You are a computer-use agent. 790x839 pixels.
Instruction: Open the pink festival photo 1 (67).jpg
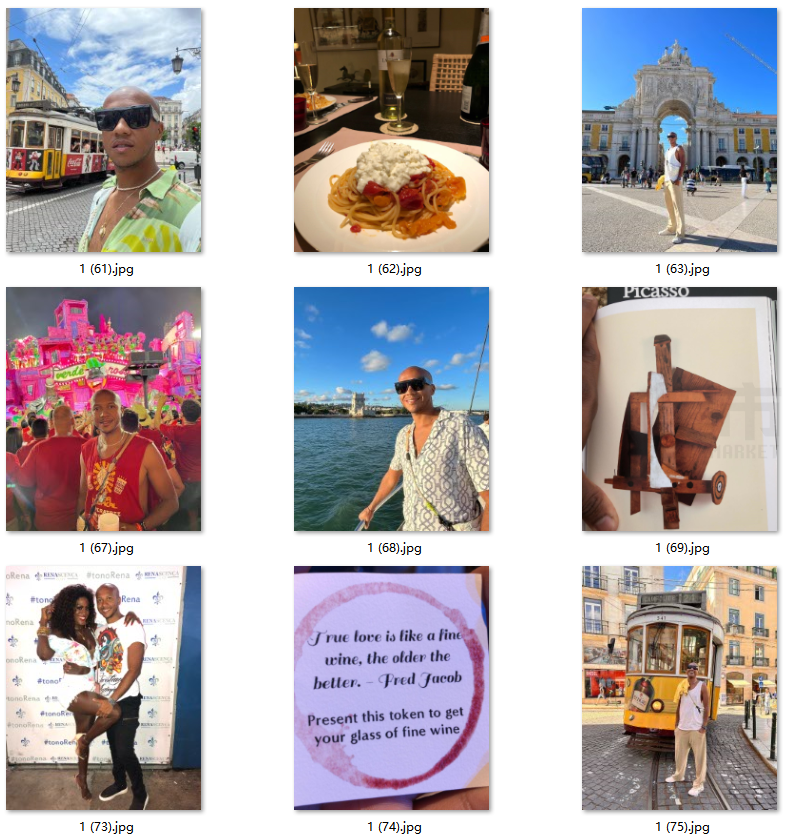(103, 409)
